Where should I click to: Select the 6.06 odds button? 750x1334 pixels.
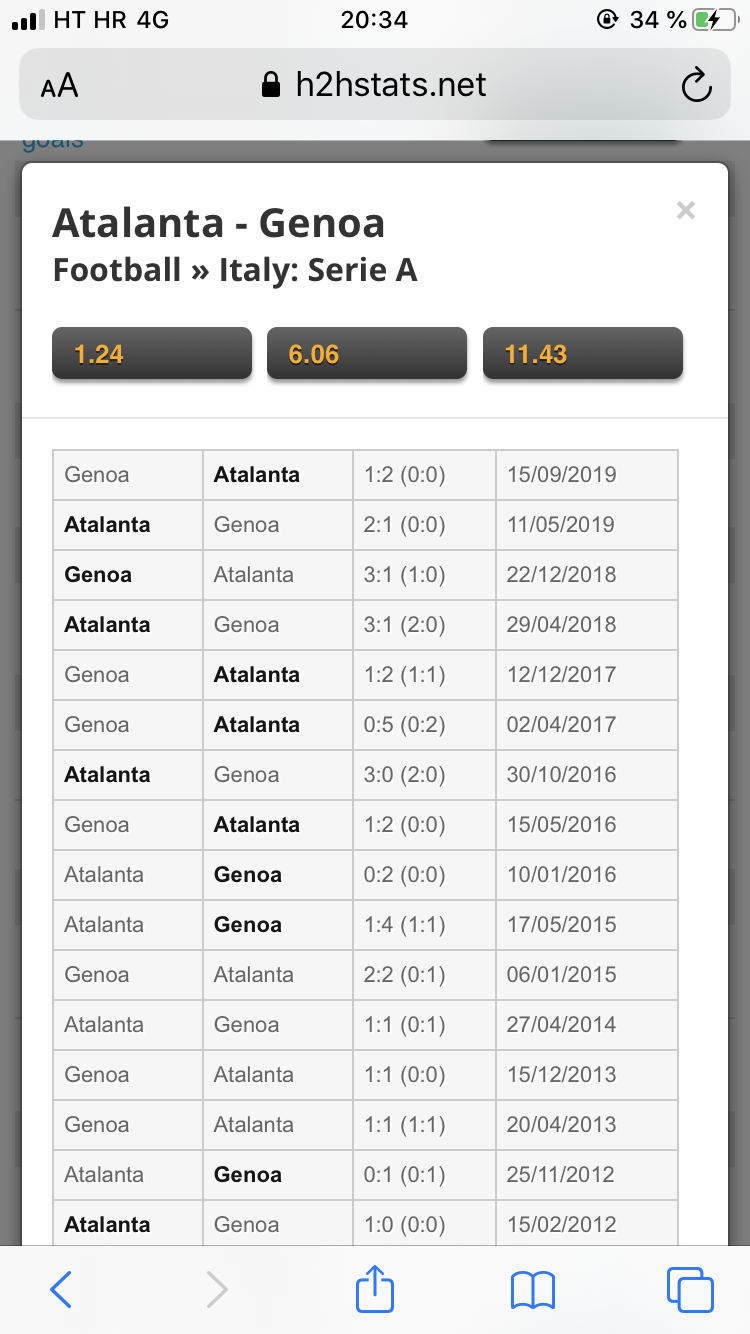point(367,354)
